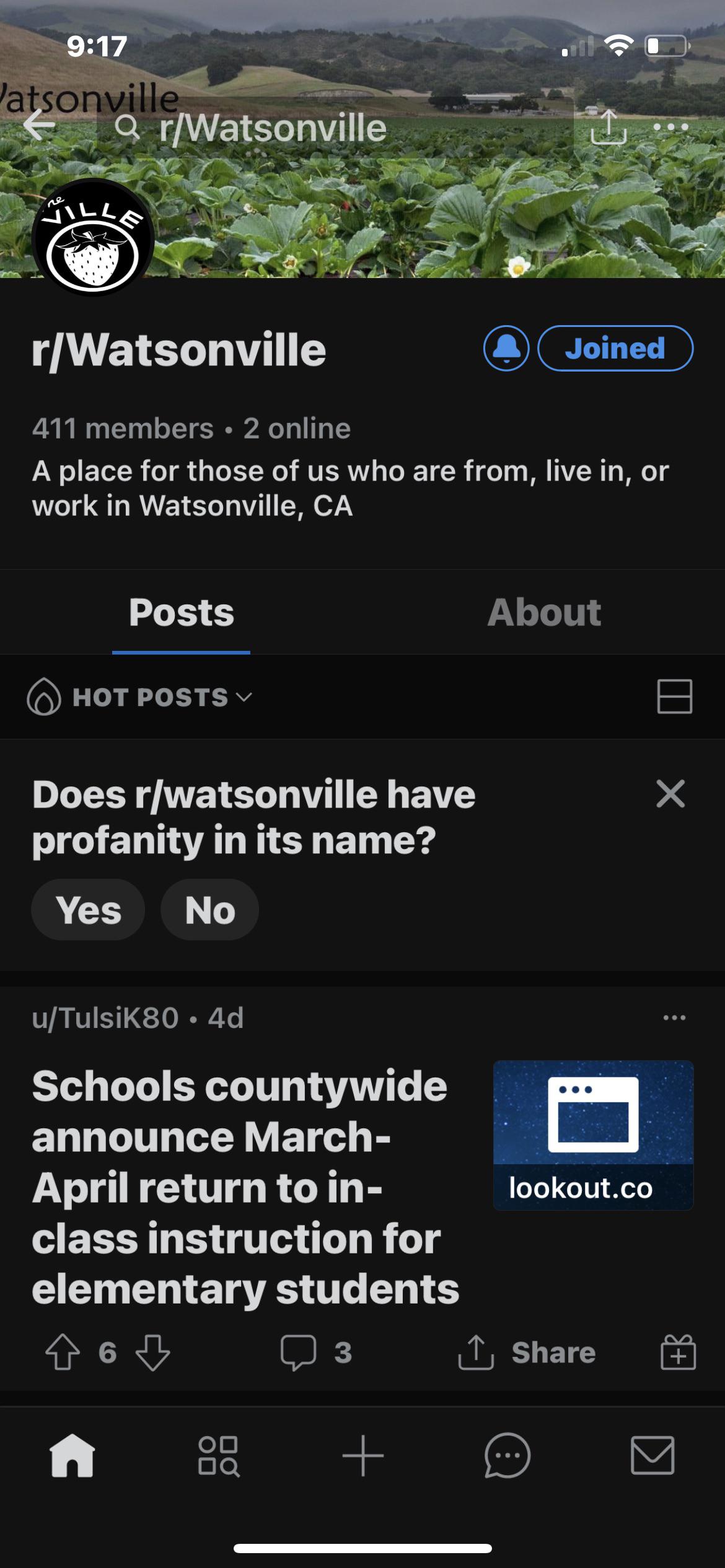Open the header overflow menu
The width and height of the screenshot is (725, 1568).
coord(670,128)
